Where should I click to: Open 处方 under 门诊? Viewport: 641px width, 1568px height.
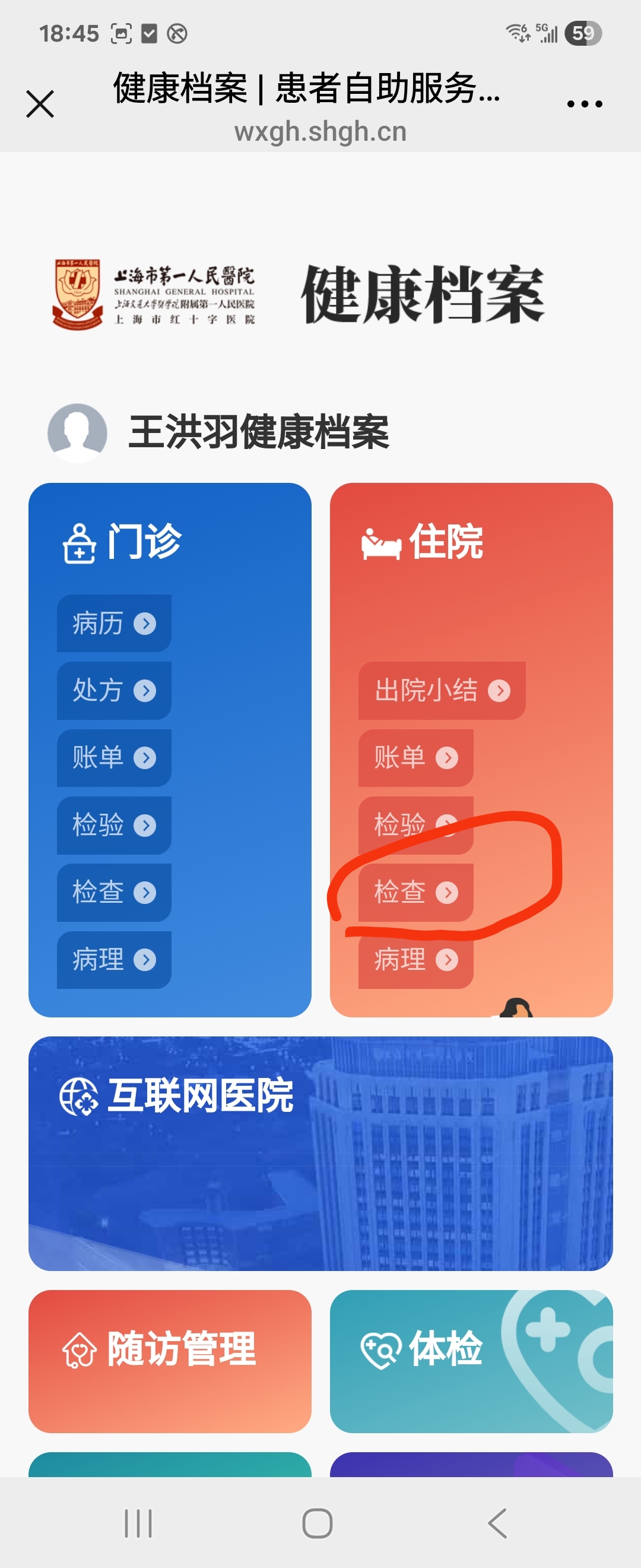tap(114, 690)
